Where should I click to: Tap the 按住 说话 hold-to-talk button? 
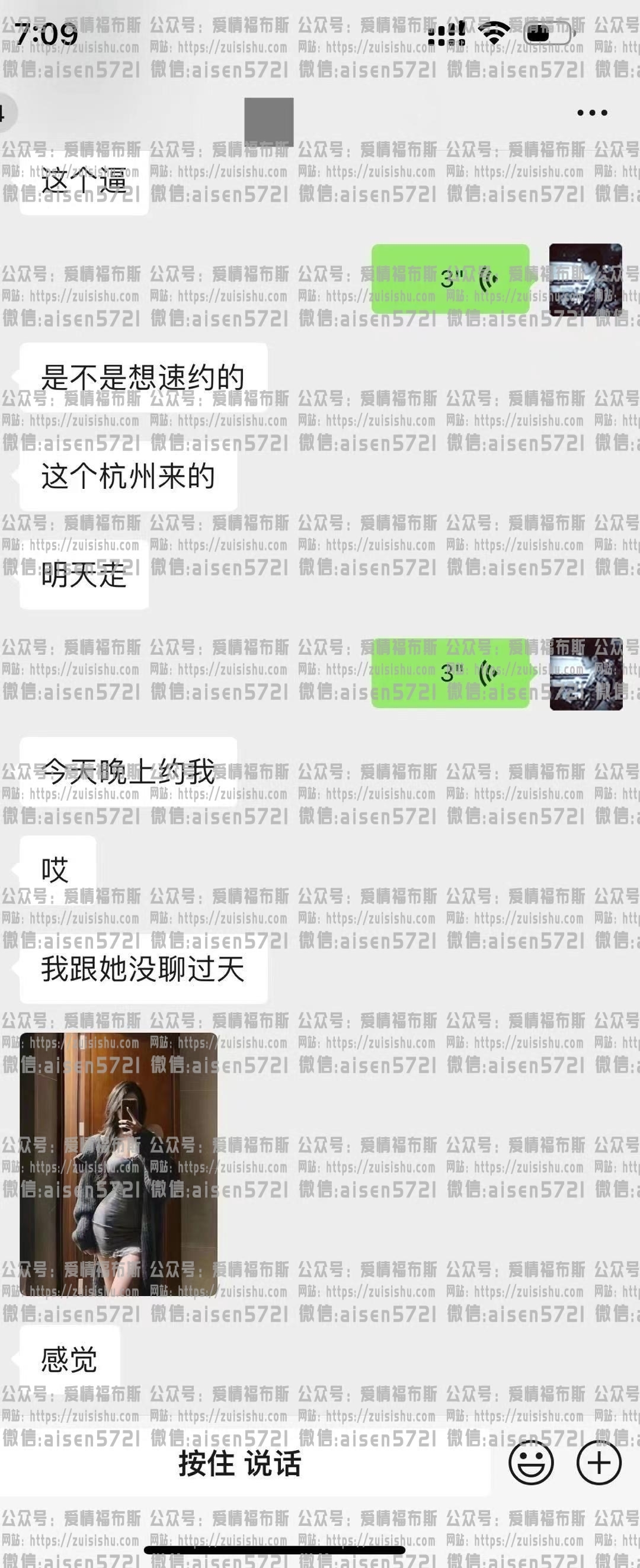click(x=240, y=1463)
